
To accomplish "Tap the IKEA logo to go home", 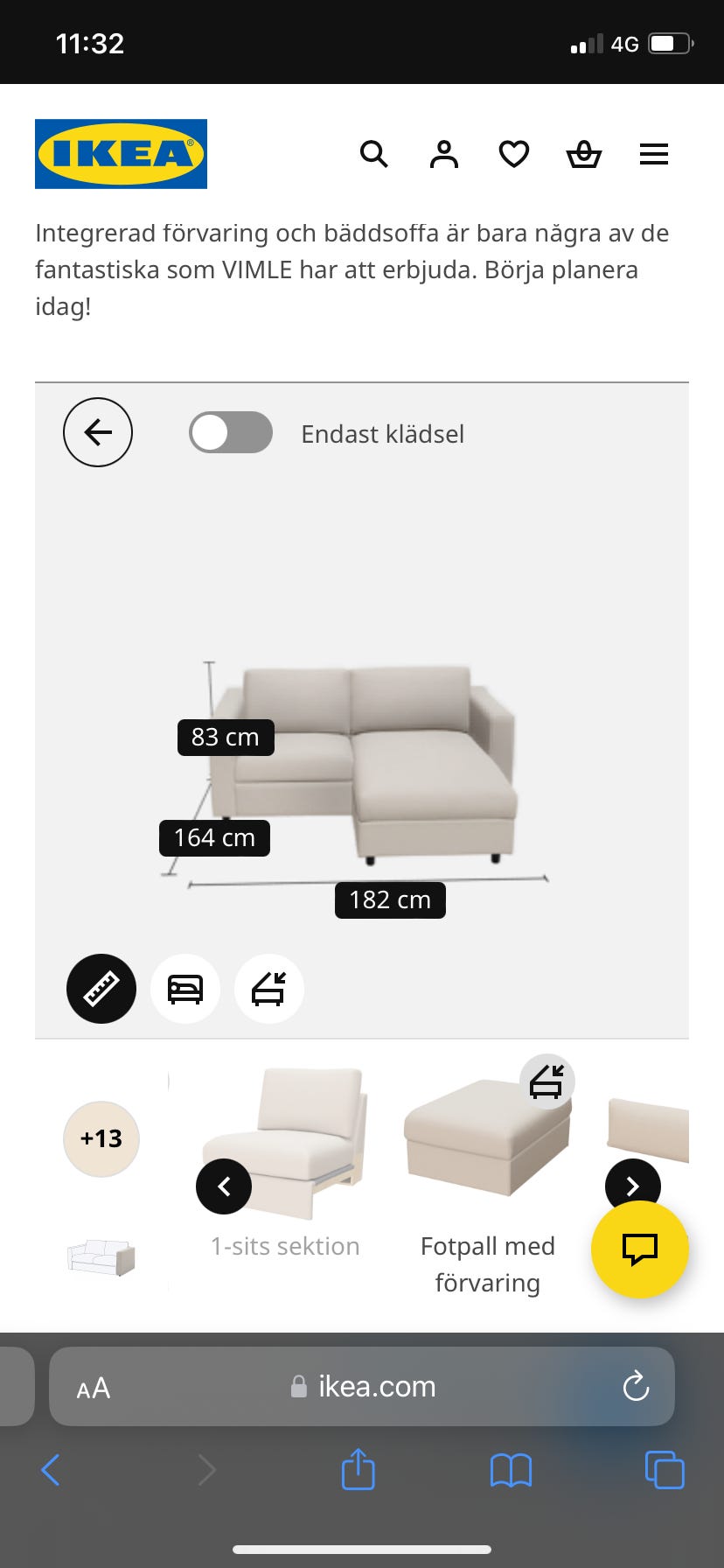I will [121, 154].
